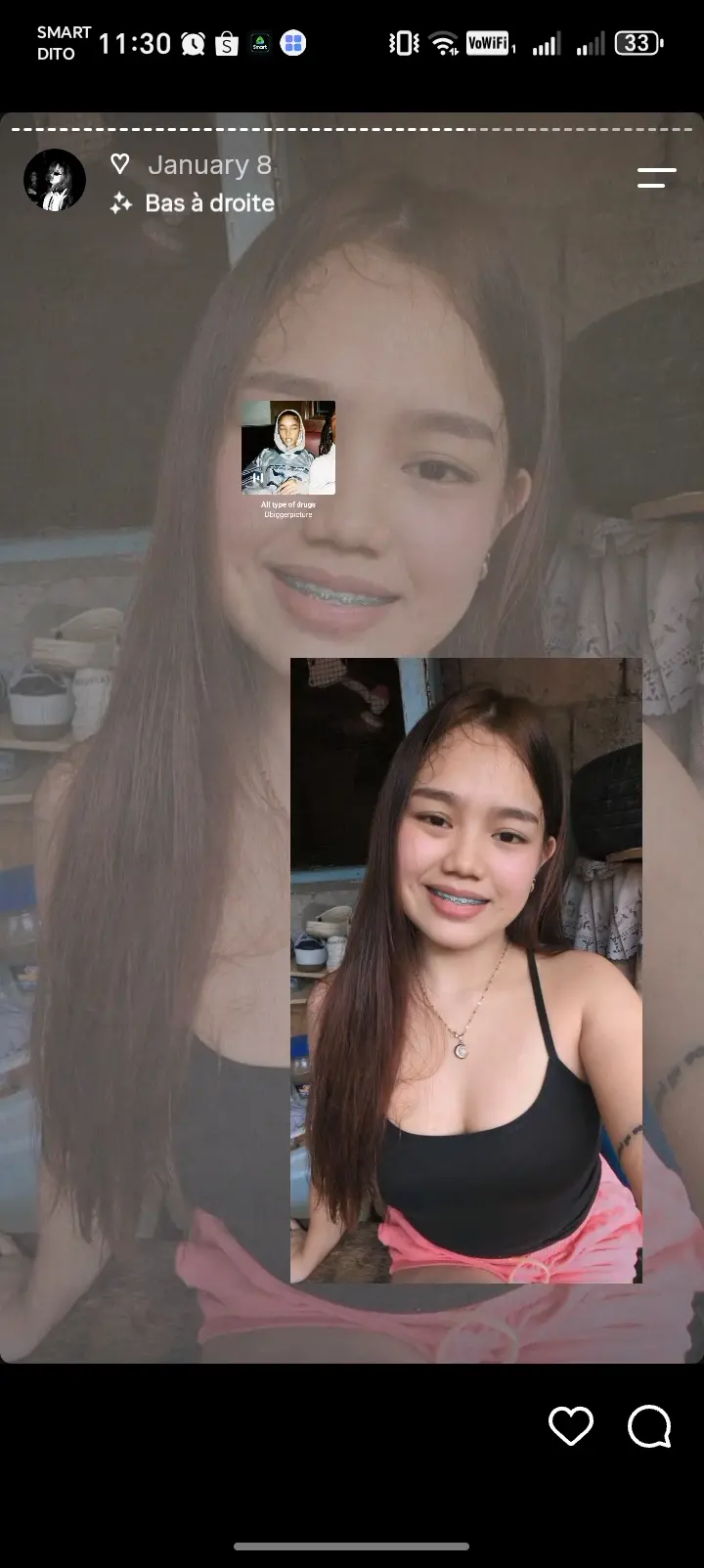Like this story with the heart
The width and height of the screenshot is (704, 1568).
click(571, 1426)
